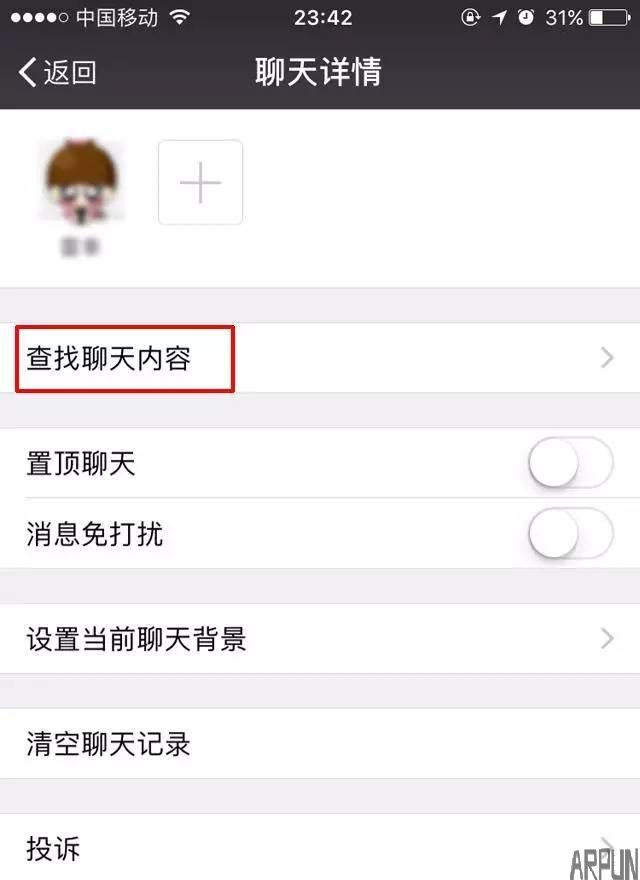Open the 投诉 row
The height and width of the screenshot is (880, 640).
click(320, 848)
